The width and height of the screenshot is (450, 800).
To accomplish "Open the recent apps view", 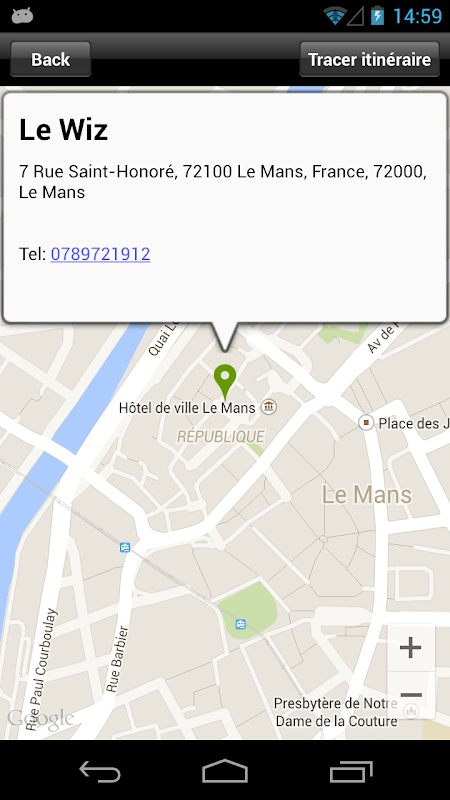I will point(350,771).
